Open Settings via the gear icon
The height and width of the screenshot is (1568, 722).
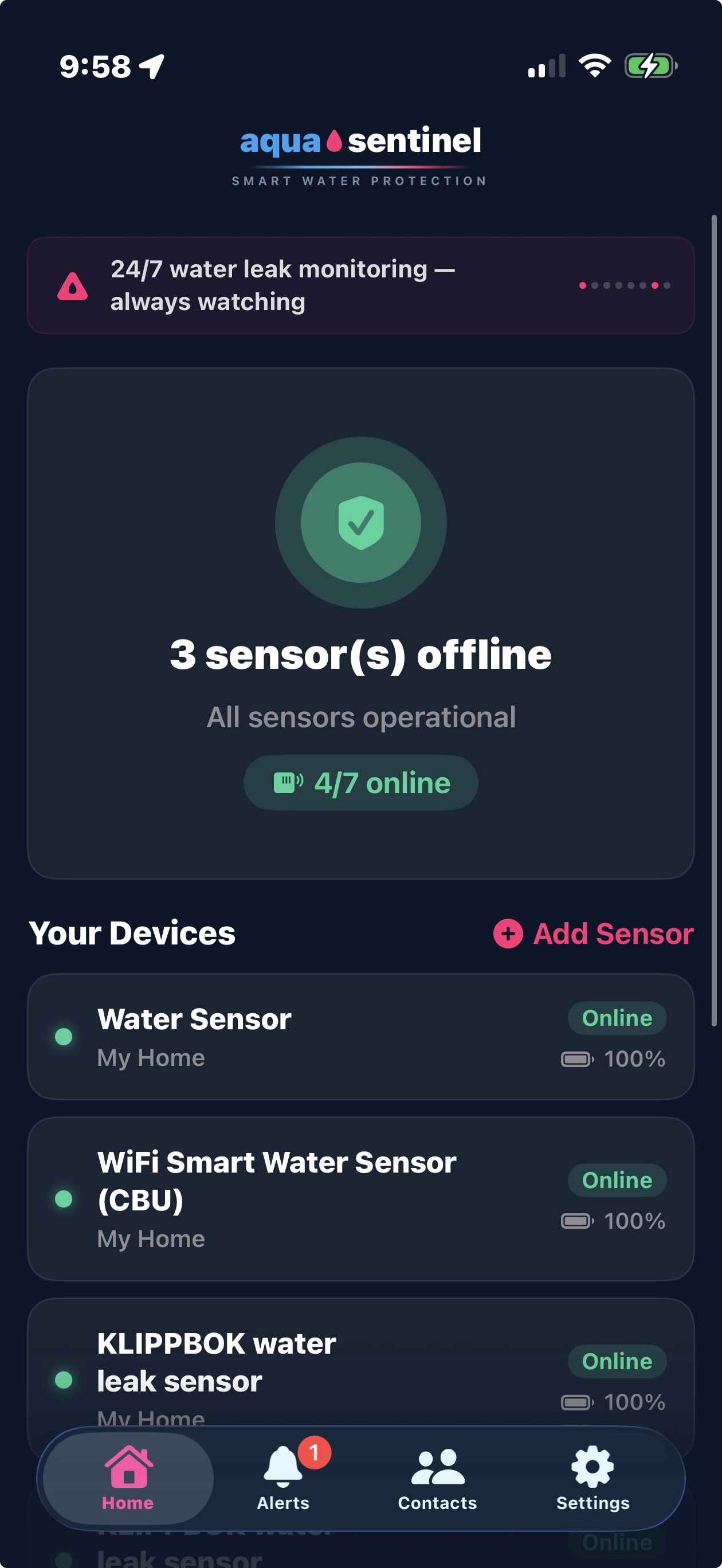click(592, 1468)
